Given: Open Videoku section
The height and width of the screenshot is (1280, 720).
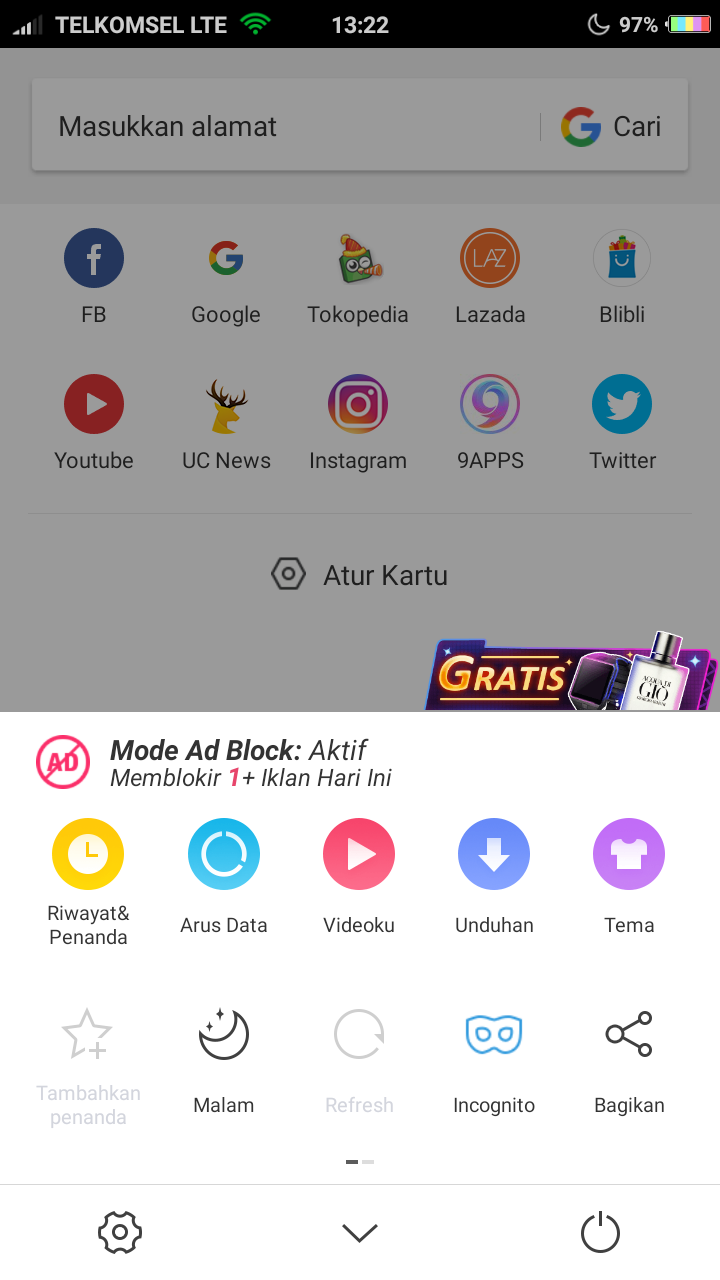Looking at the screenshot, I should click(359, 854).
